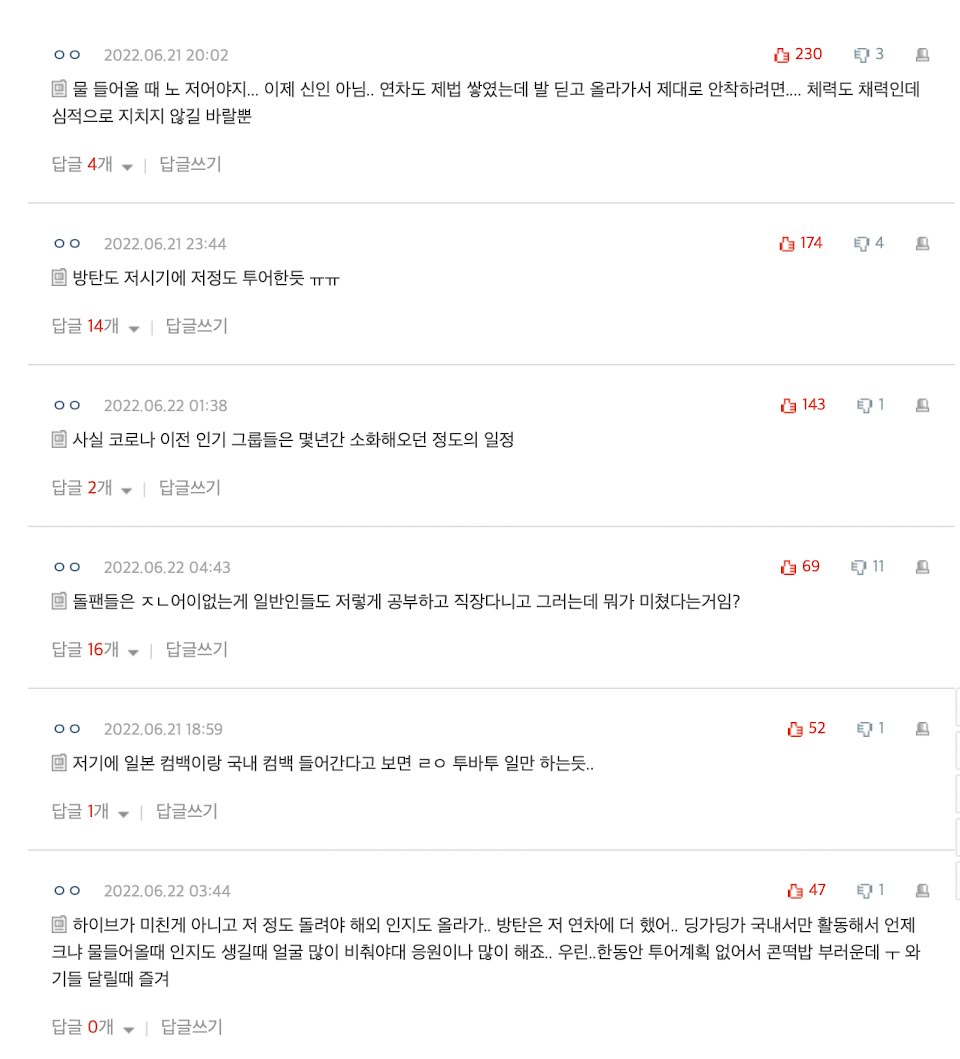
Task: Like the comment with 47 upvotes
Action: (806, 890)
